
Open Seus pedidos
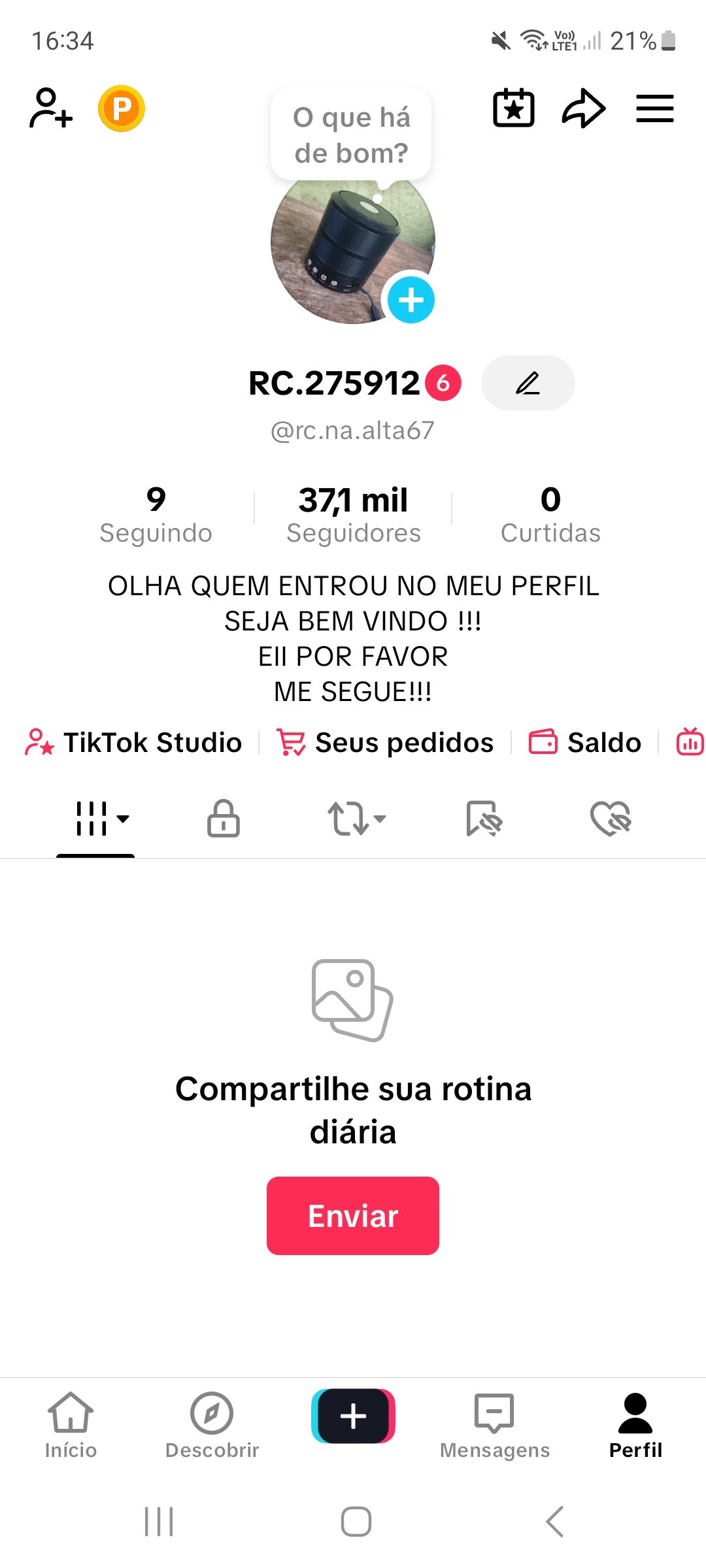[386, 743]
